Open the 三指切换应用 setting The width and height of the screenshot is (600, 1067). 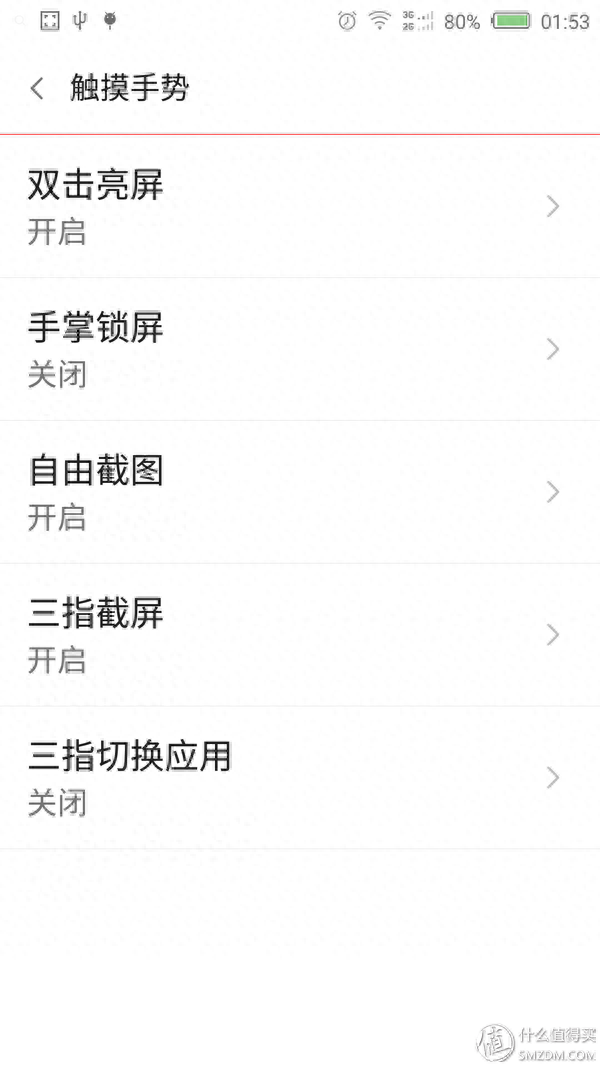coord(300,778)
